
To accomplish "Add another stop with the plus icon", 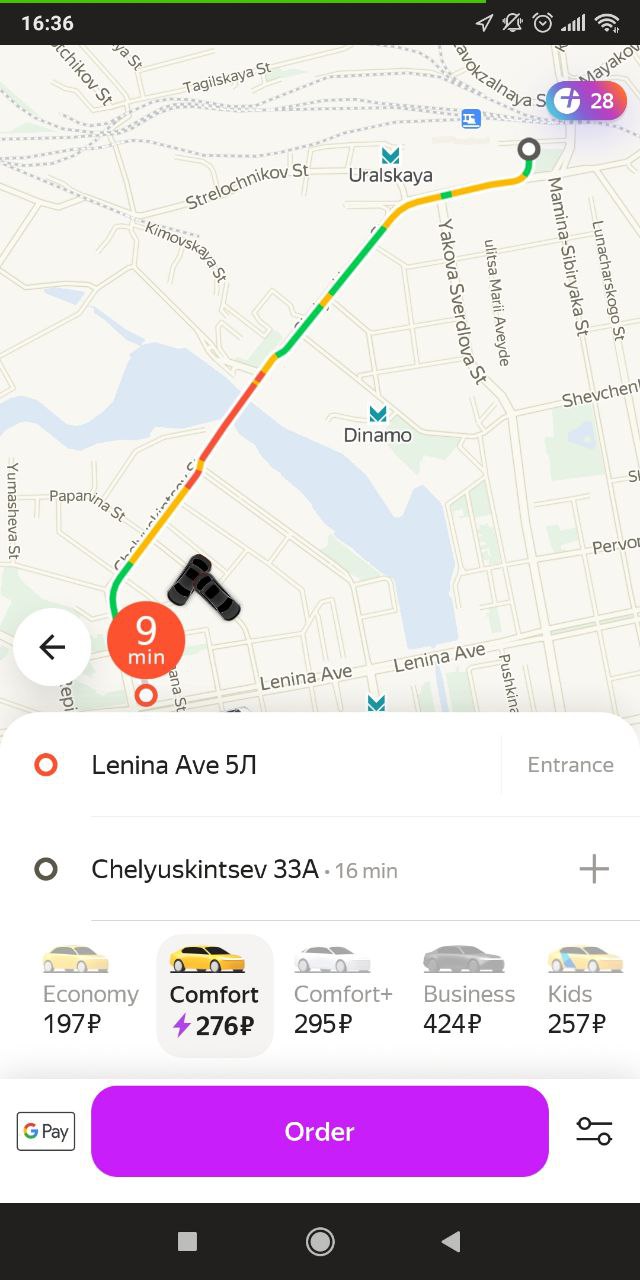I will 594,869.
